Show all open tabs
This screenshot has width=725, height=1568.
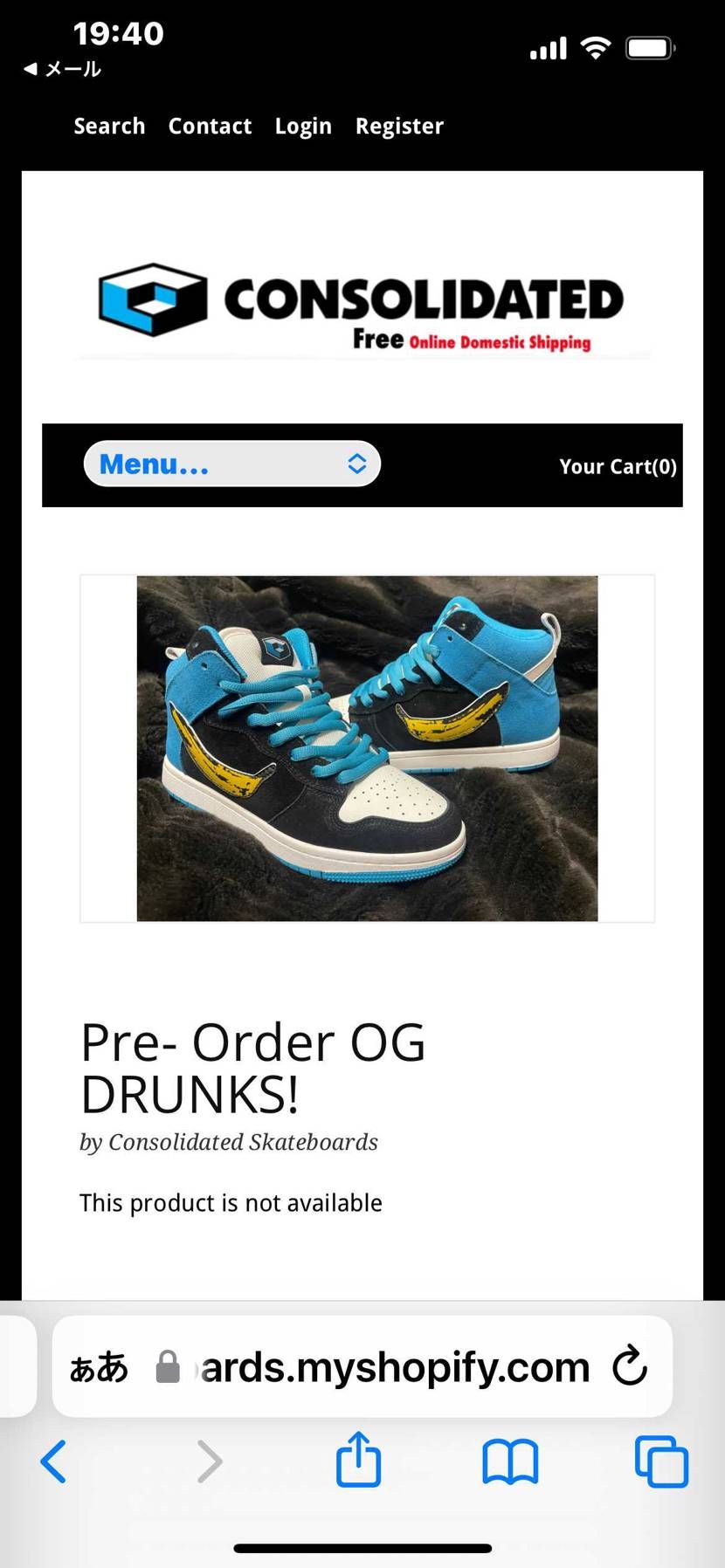(x=661, y=1461)
